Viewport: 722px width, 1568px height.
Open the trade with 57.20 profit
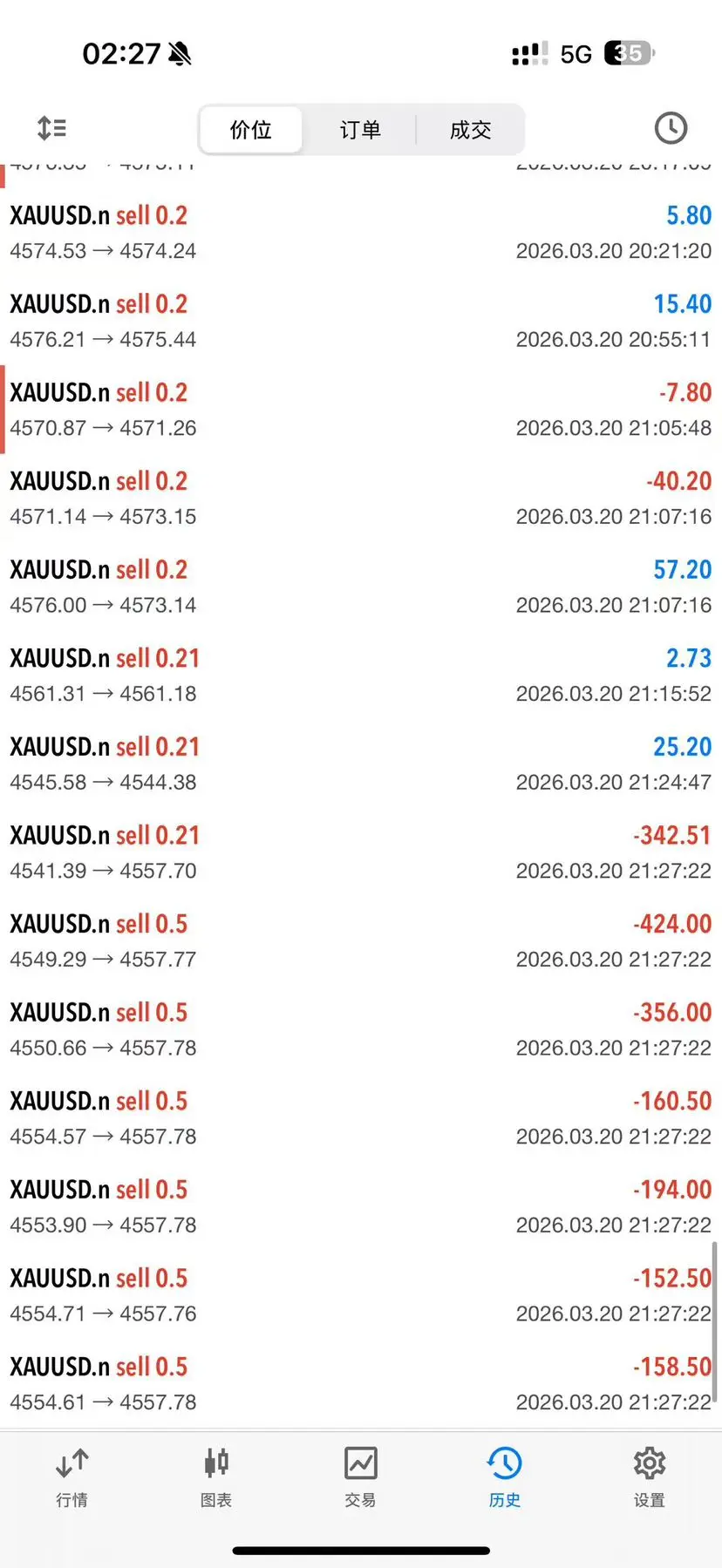pos(361,587)
